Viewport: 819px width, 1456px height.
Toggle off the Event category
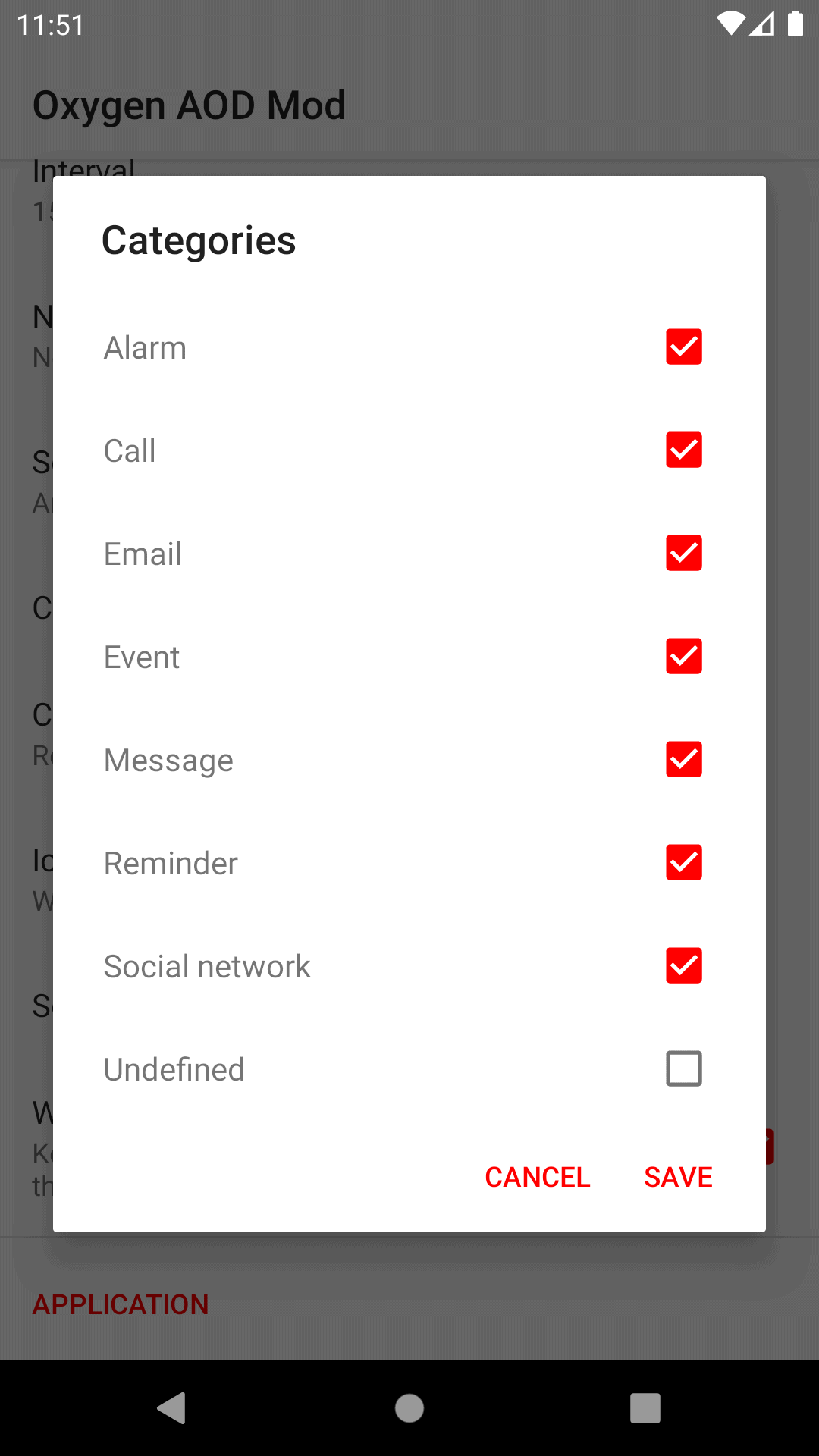coord(683,656)
